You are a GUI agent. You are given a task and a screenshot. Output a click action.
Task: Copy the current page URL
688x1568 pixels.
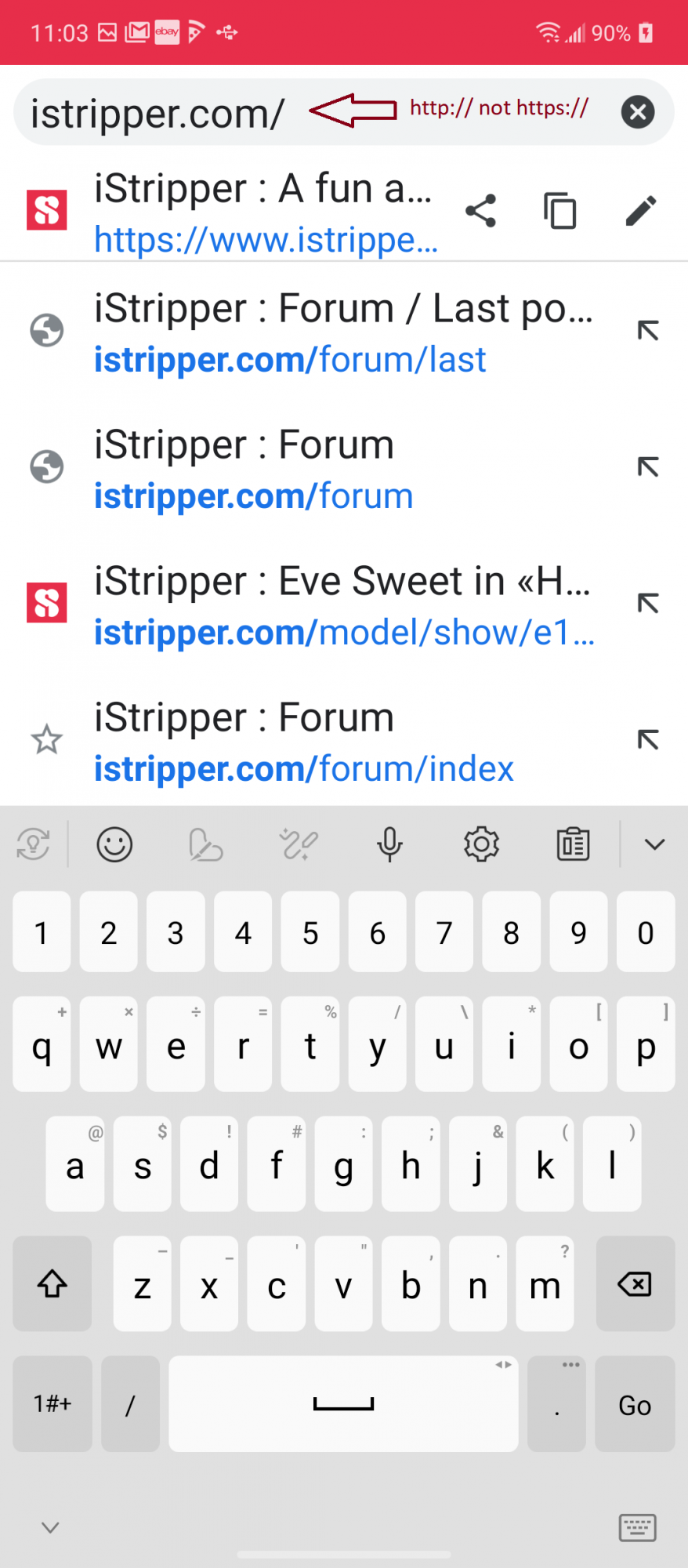(x=560, y=211)
